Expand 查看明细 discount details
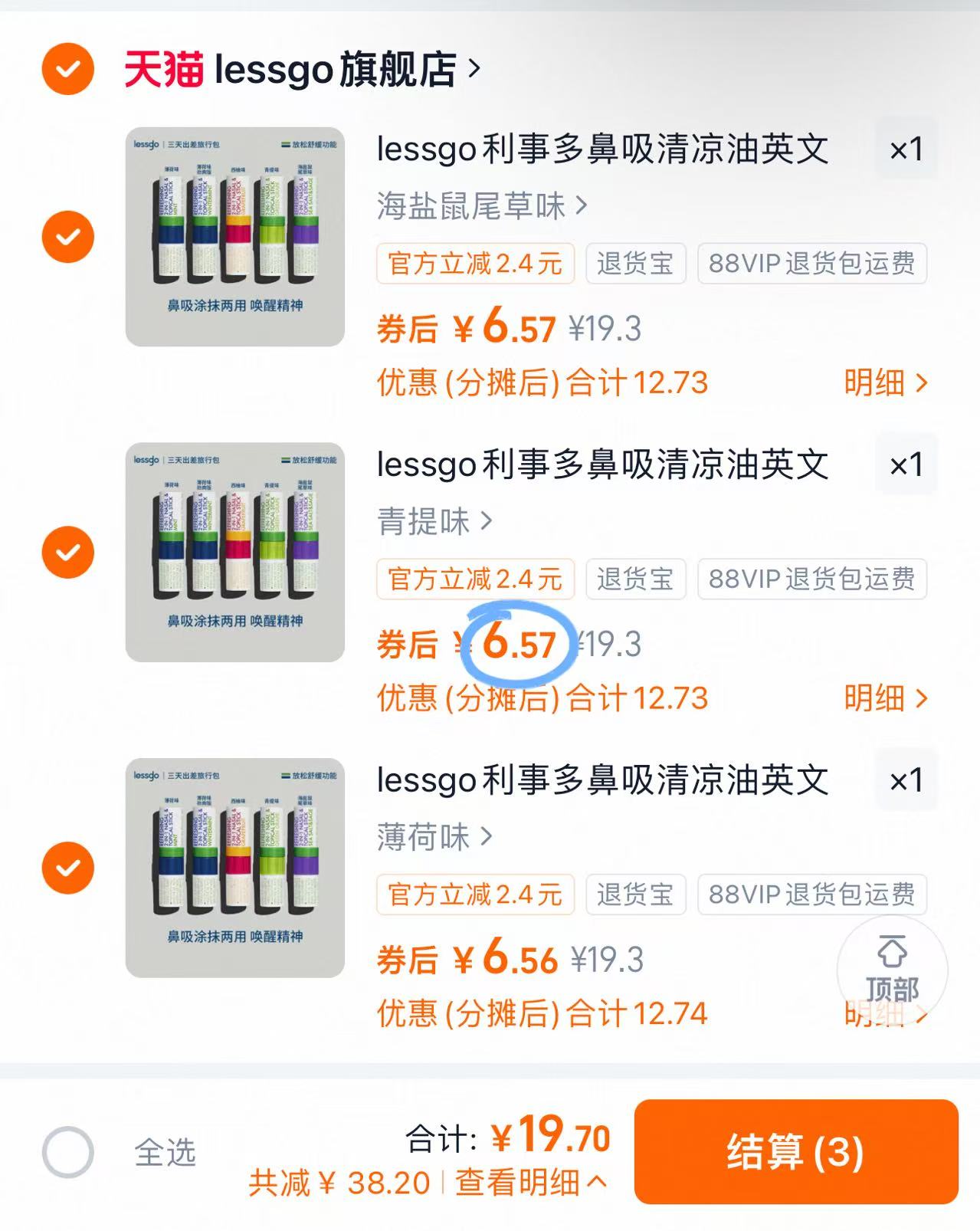The width and height of the screenshot is (980, 1231). pyautogui.click(x=529, y=1184)
